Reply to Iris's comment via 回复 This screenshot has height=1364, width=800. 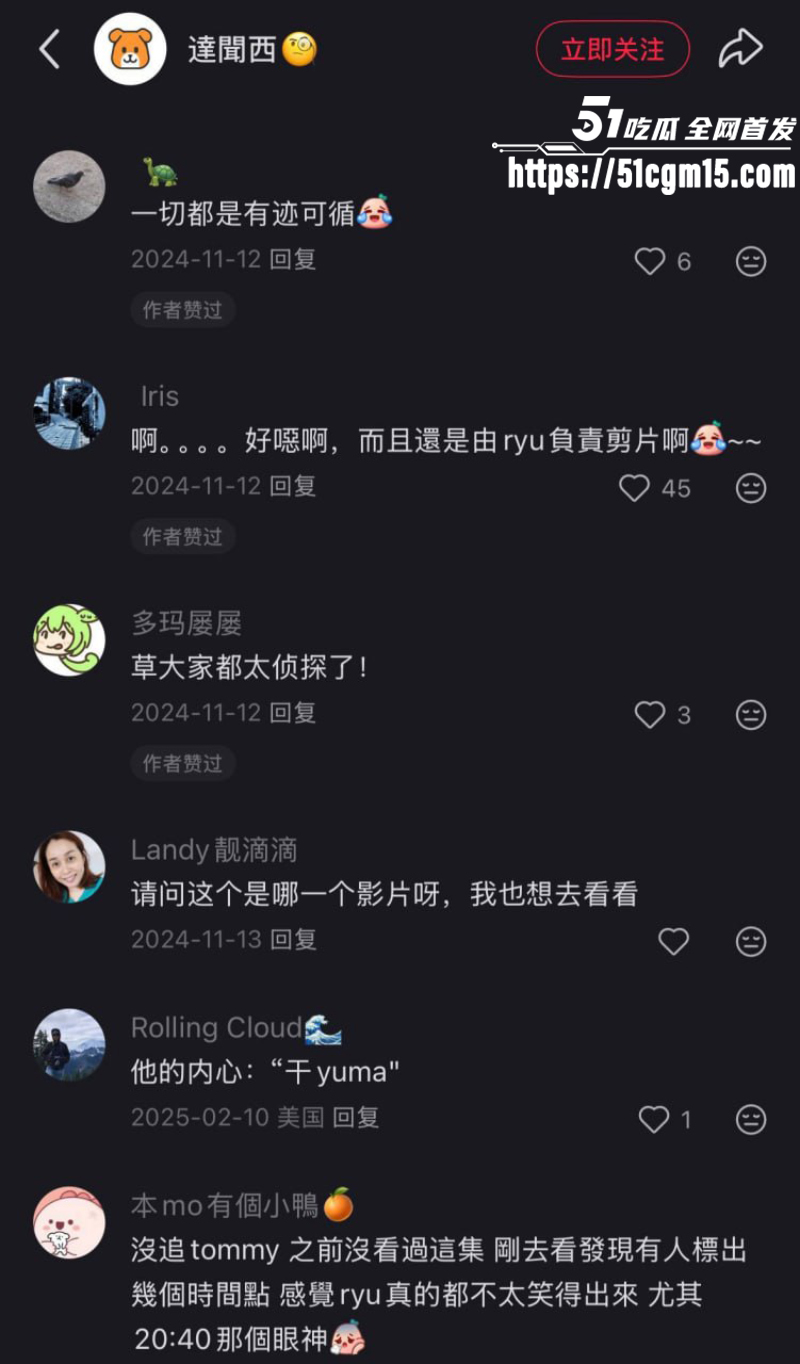[x=291, y=487]
